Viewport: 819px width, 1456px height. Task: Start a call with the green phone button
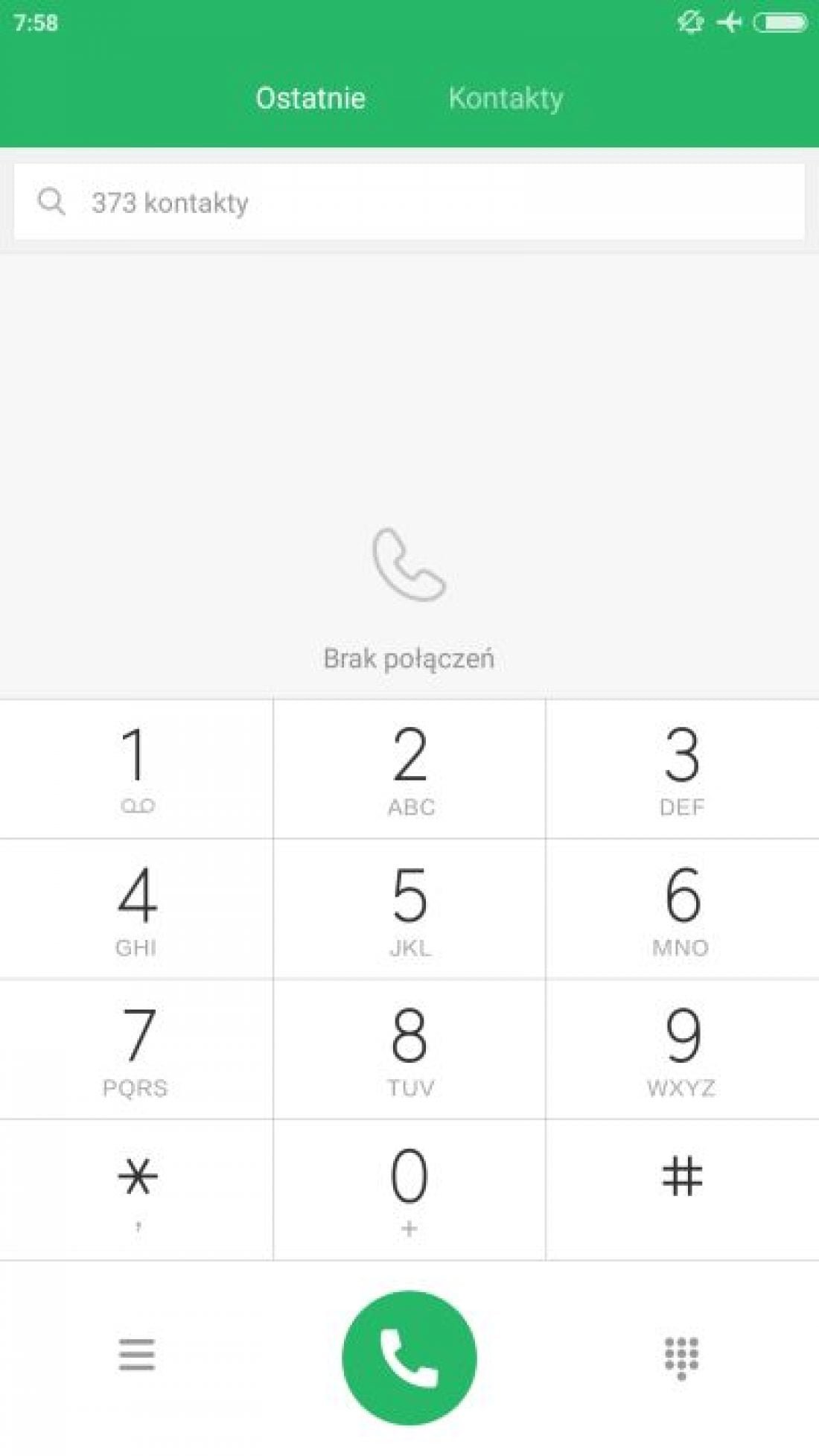pyautogui.click(x=409, y=1358)
